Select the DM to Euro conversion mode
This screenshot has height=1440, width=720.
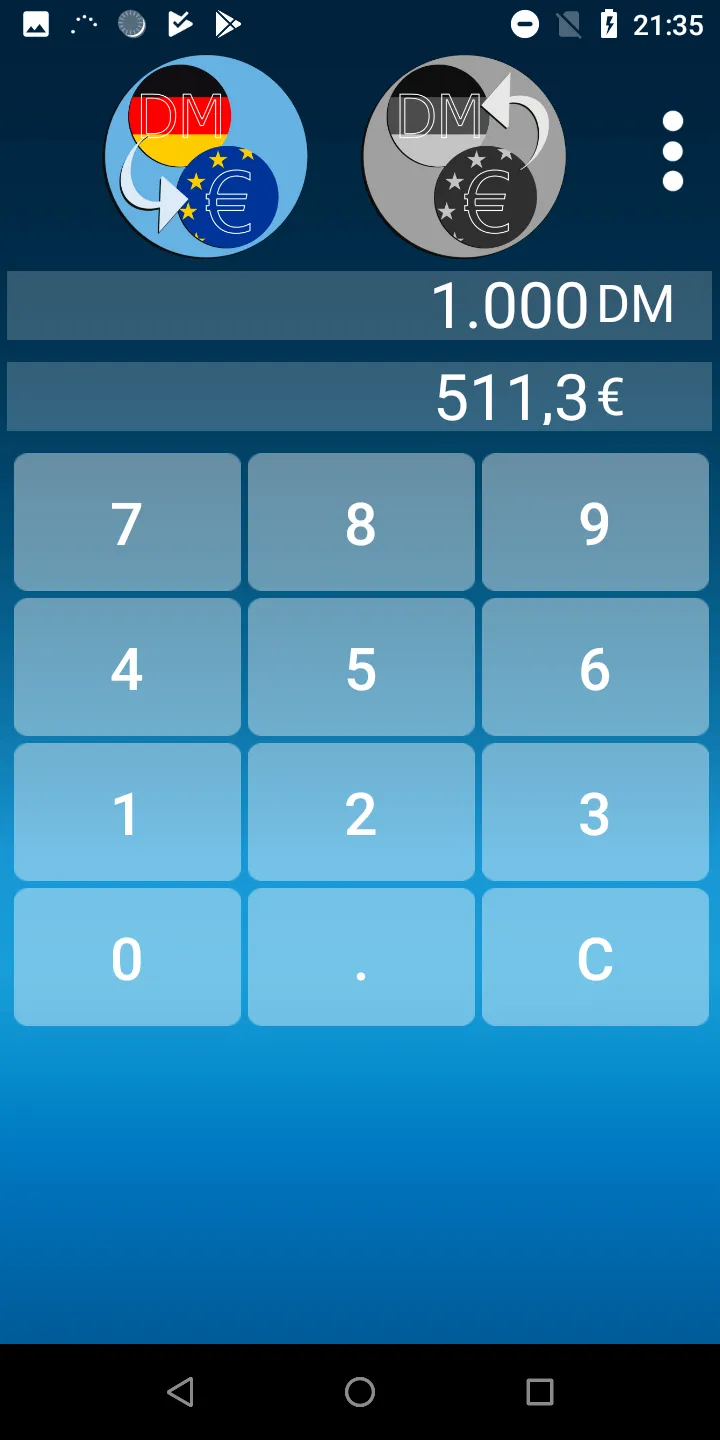205,156
